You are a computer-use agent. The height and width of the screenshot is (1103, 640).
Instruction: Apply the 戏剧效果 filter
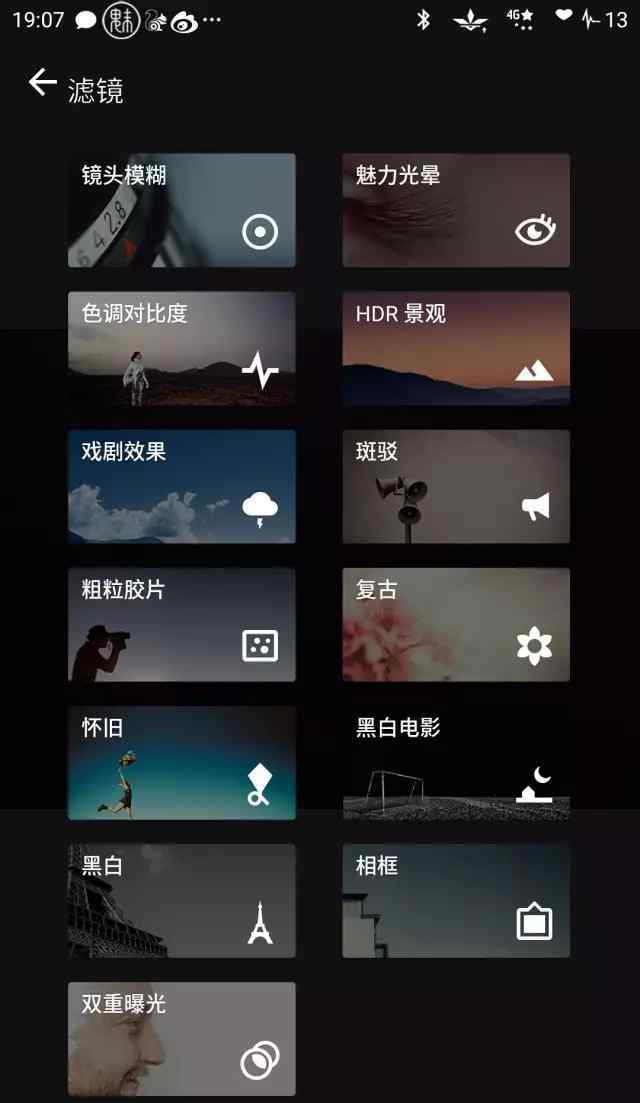pyautogui.click(x=181, y=486)
